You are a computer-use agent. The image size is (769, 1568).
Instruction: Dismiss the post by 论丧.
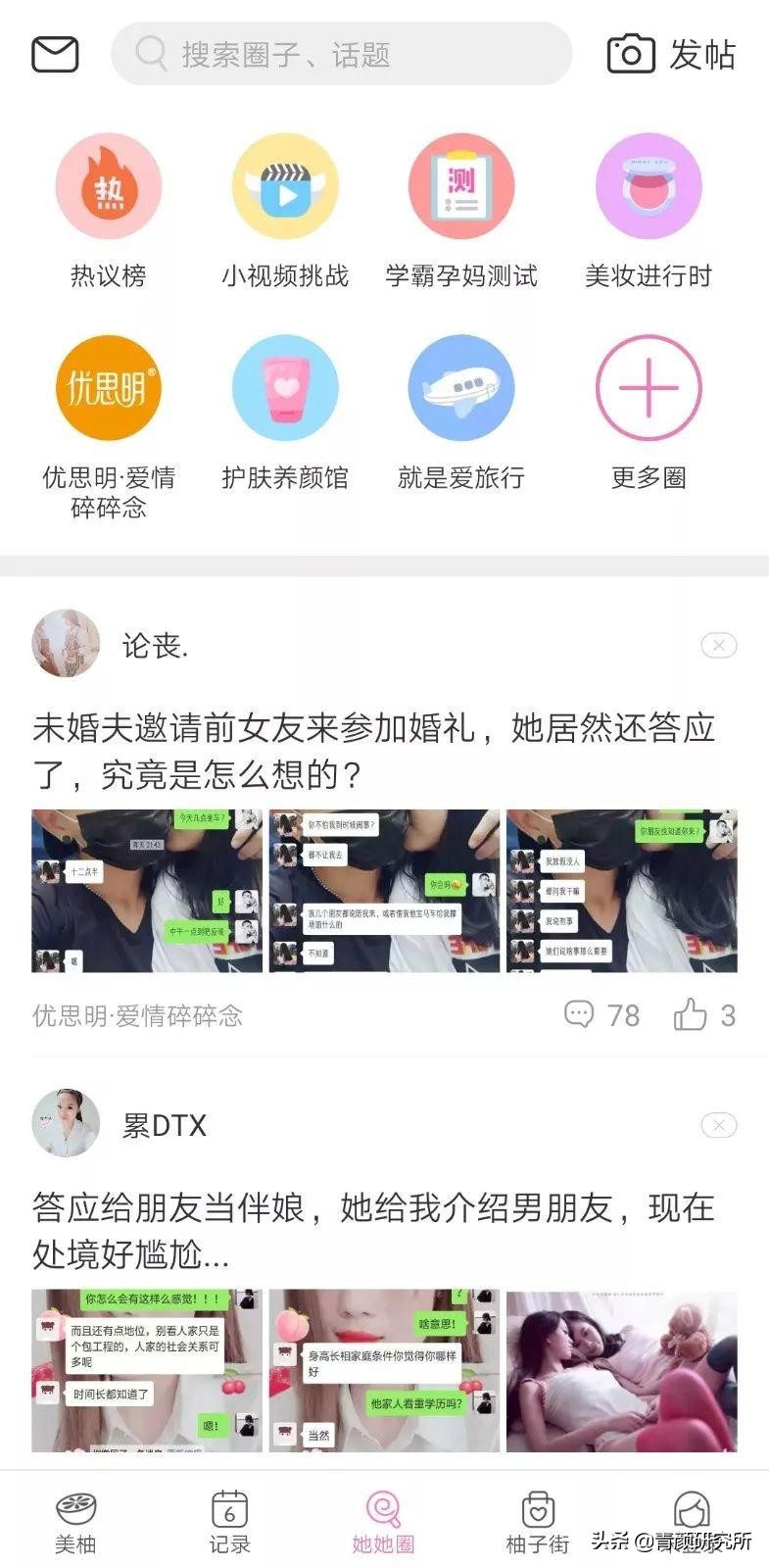[720, 645]
